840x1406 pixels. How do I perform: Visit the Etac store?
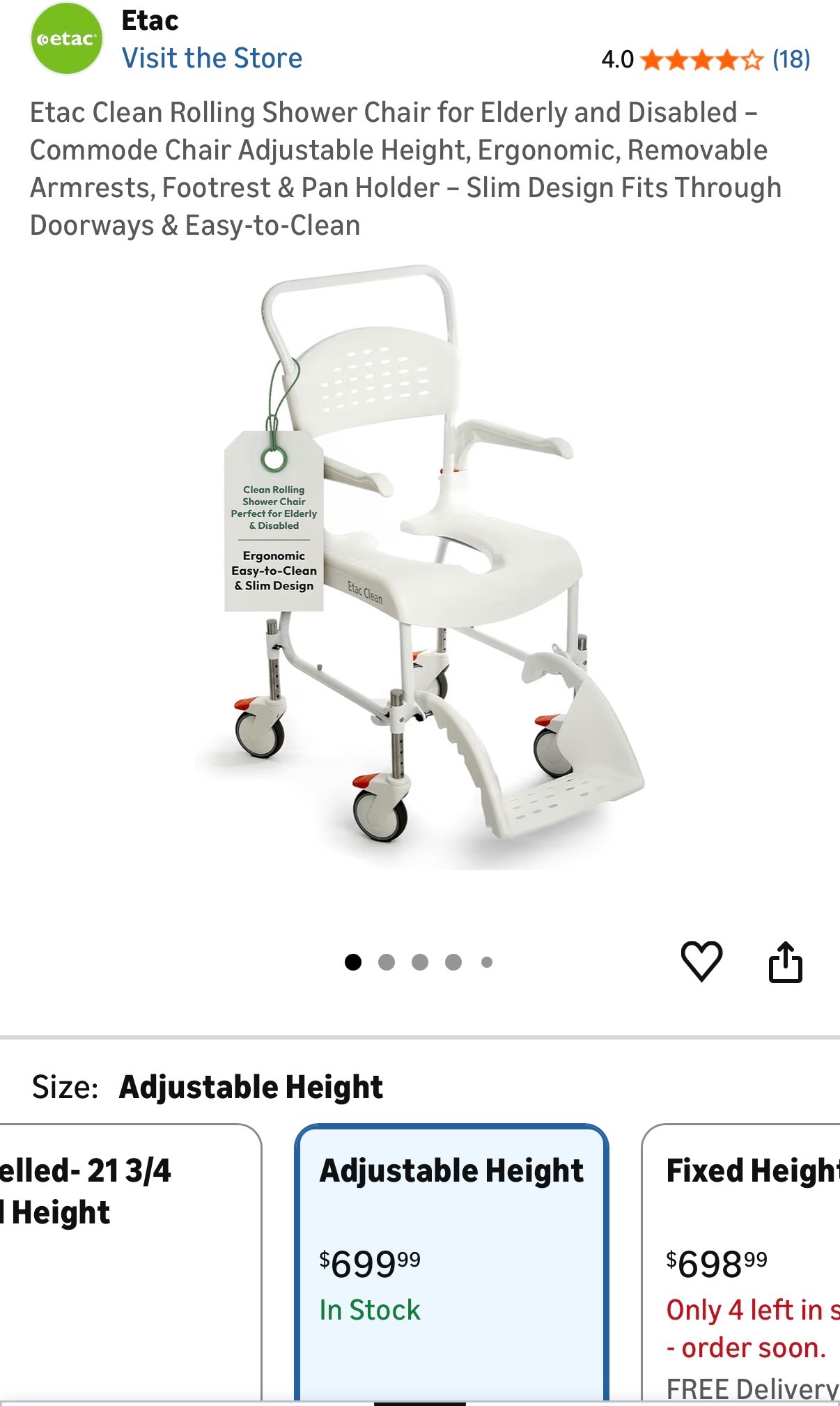212,59
